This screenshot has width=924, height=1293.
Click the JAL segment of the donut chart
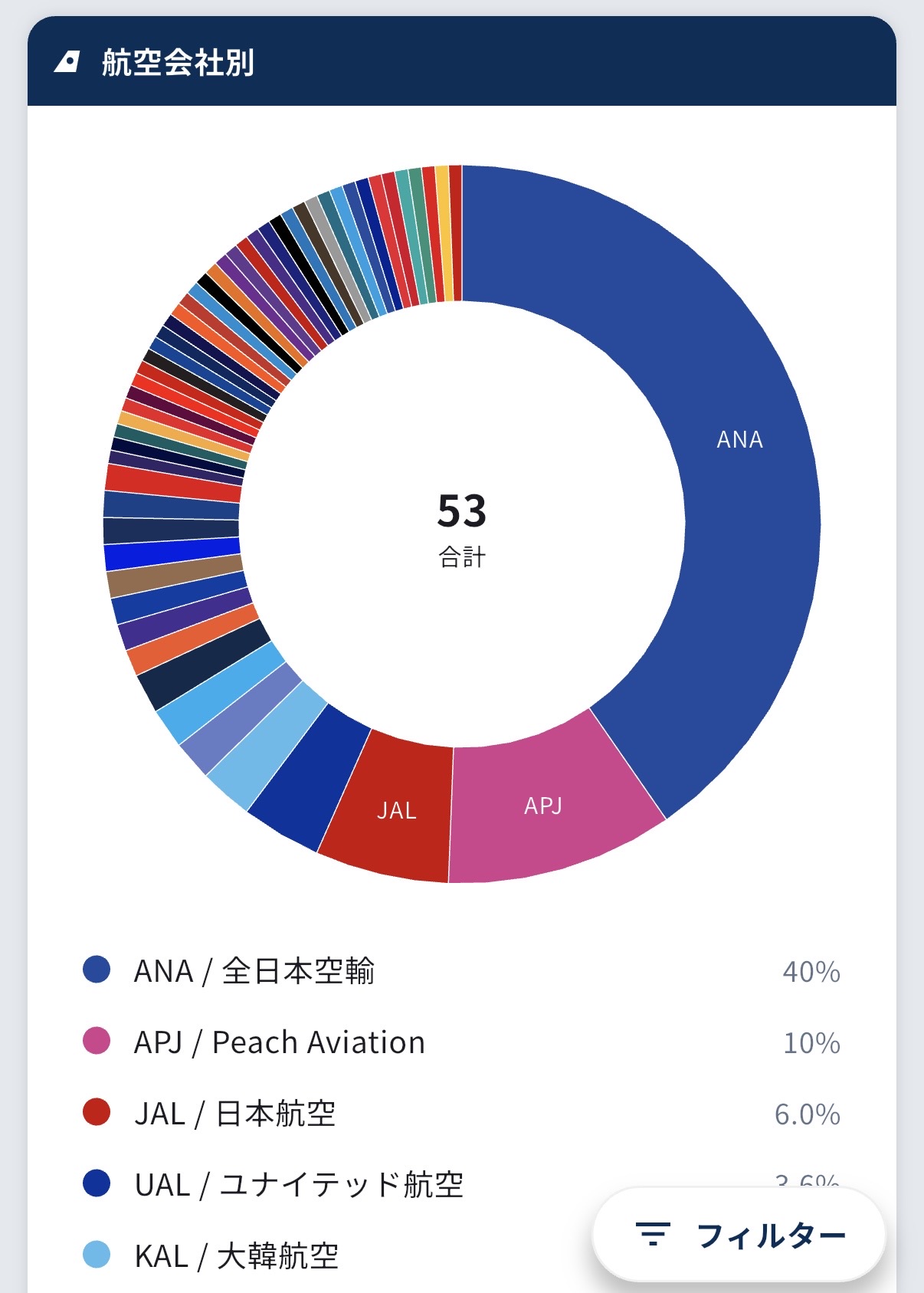(398, 811)
